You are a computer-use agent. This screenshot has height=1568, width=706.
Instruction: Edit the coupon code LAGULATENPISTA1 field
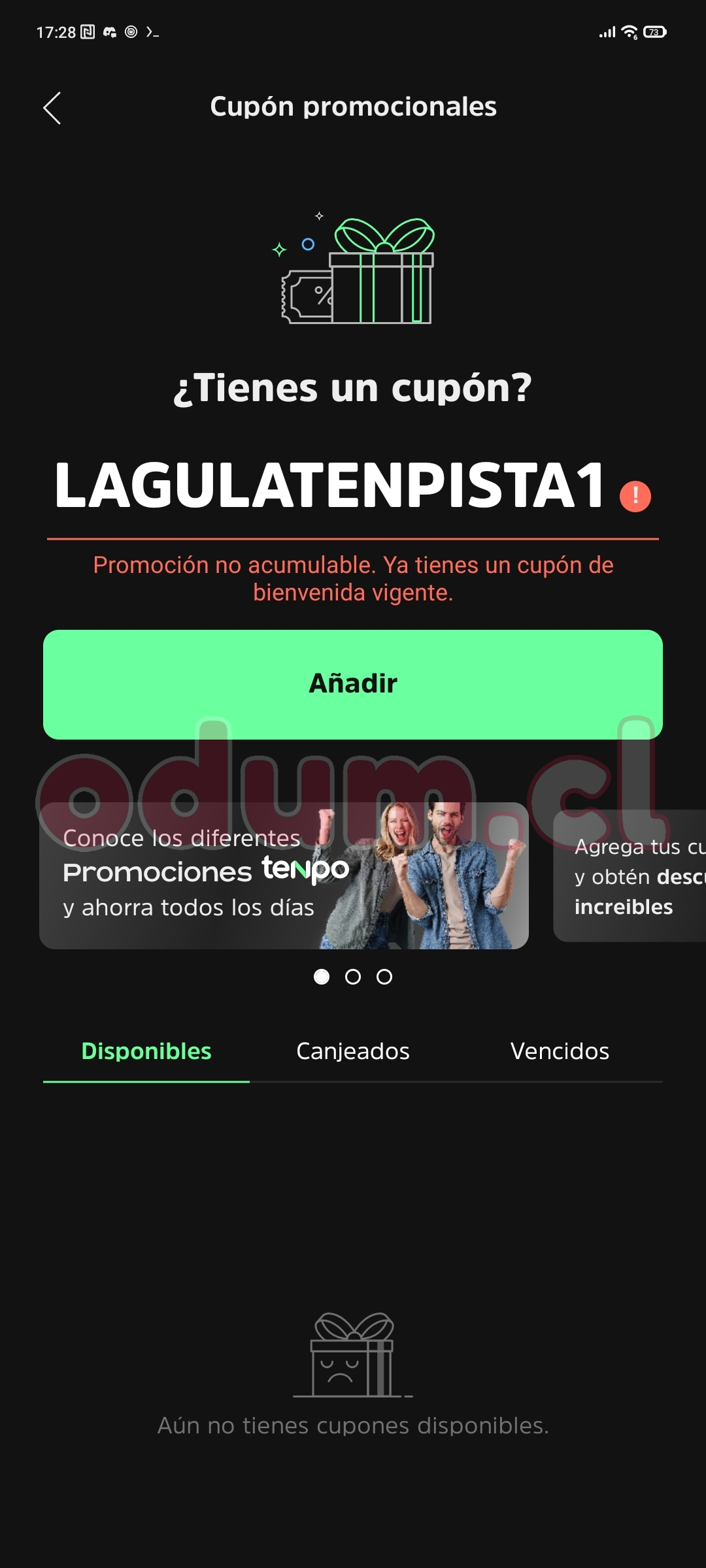point(330,486)
